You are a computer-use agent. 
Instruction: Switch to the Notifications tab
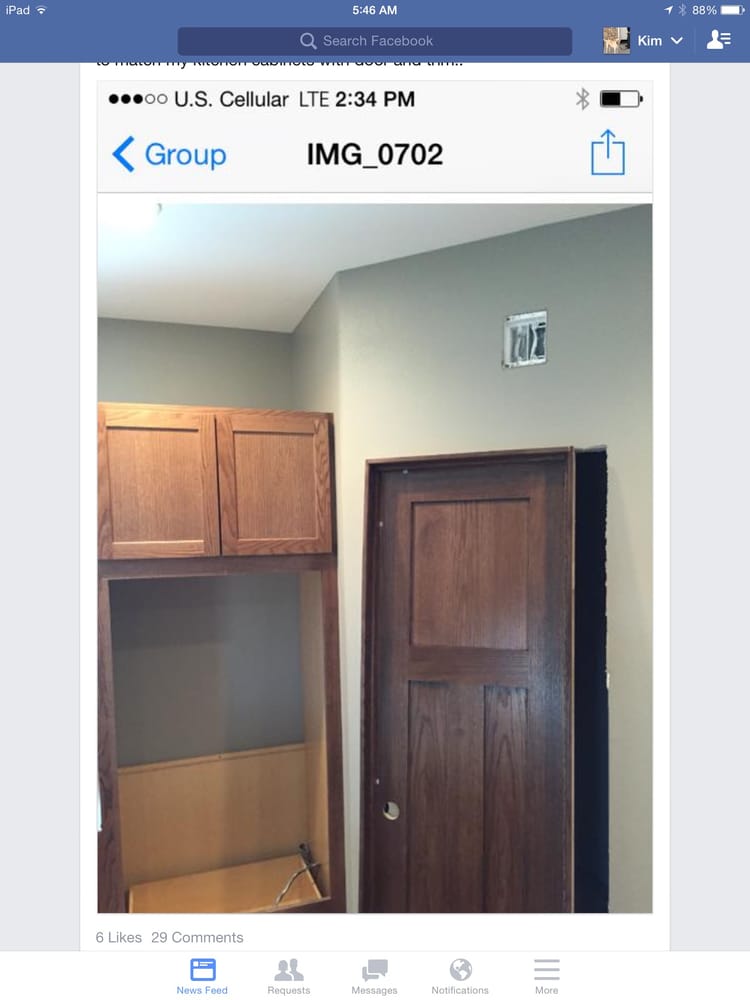click(460, 975)
